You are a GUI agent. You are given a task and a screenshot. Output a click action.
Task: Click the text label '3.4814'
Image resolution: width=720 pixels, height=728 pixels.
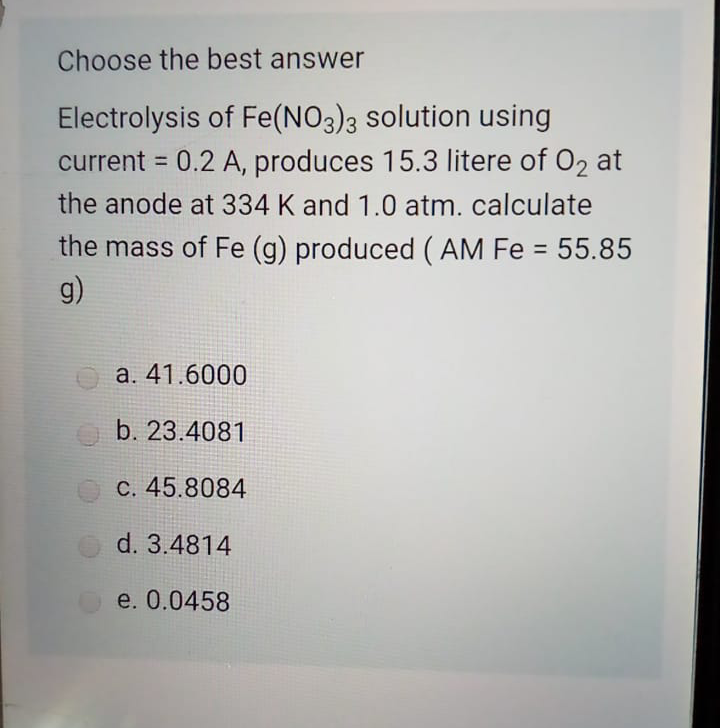191,546
